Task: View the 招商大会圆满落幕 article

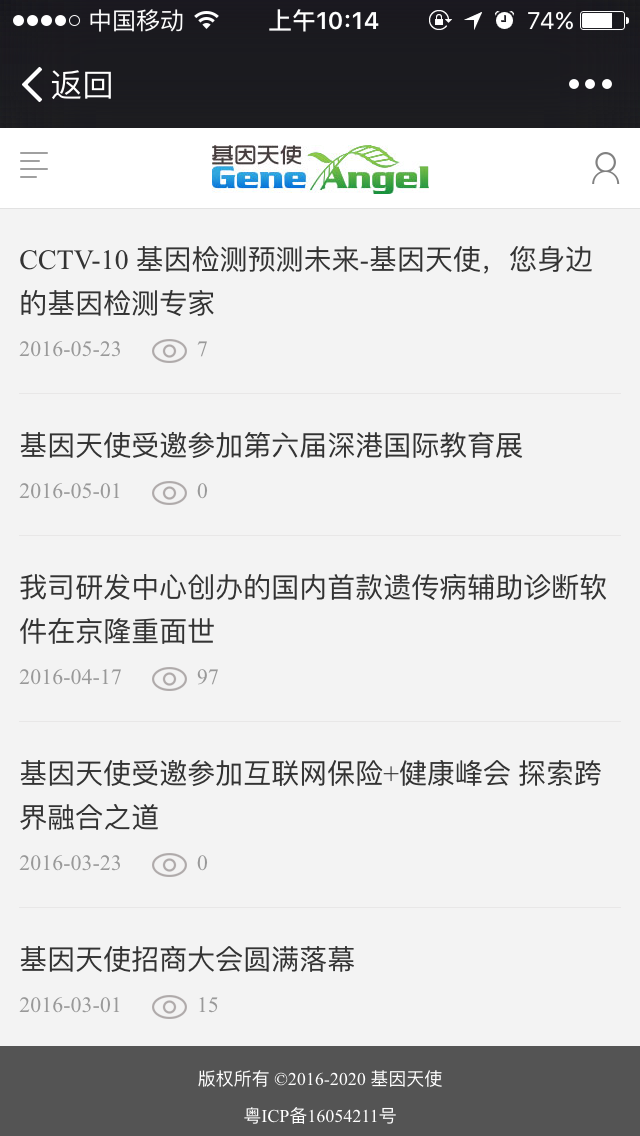Action: (187, 960)
